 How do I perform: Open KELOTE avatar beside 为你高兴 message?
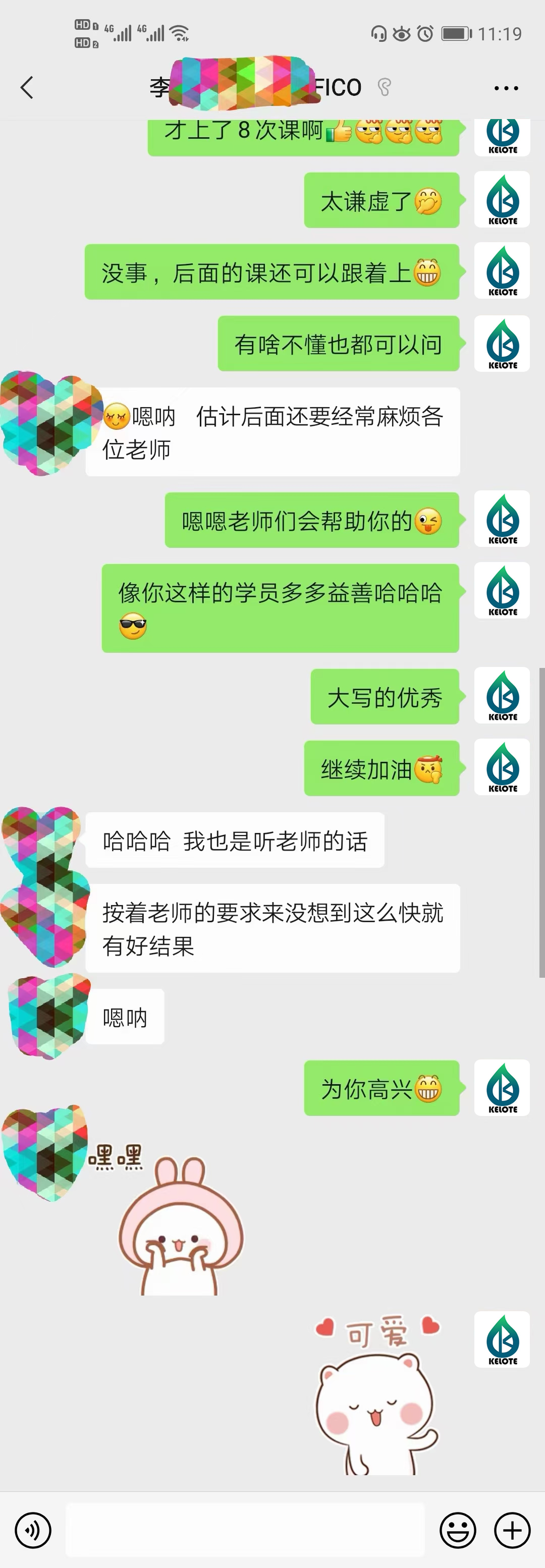click(503, 1088)
